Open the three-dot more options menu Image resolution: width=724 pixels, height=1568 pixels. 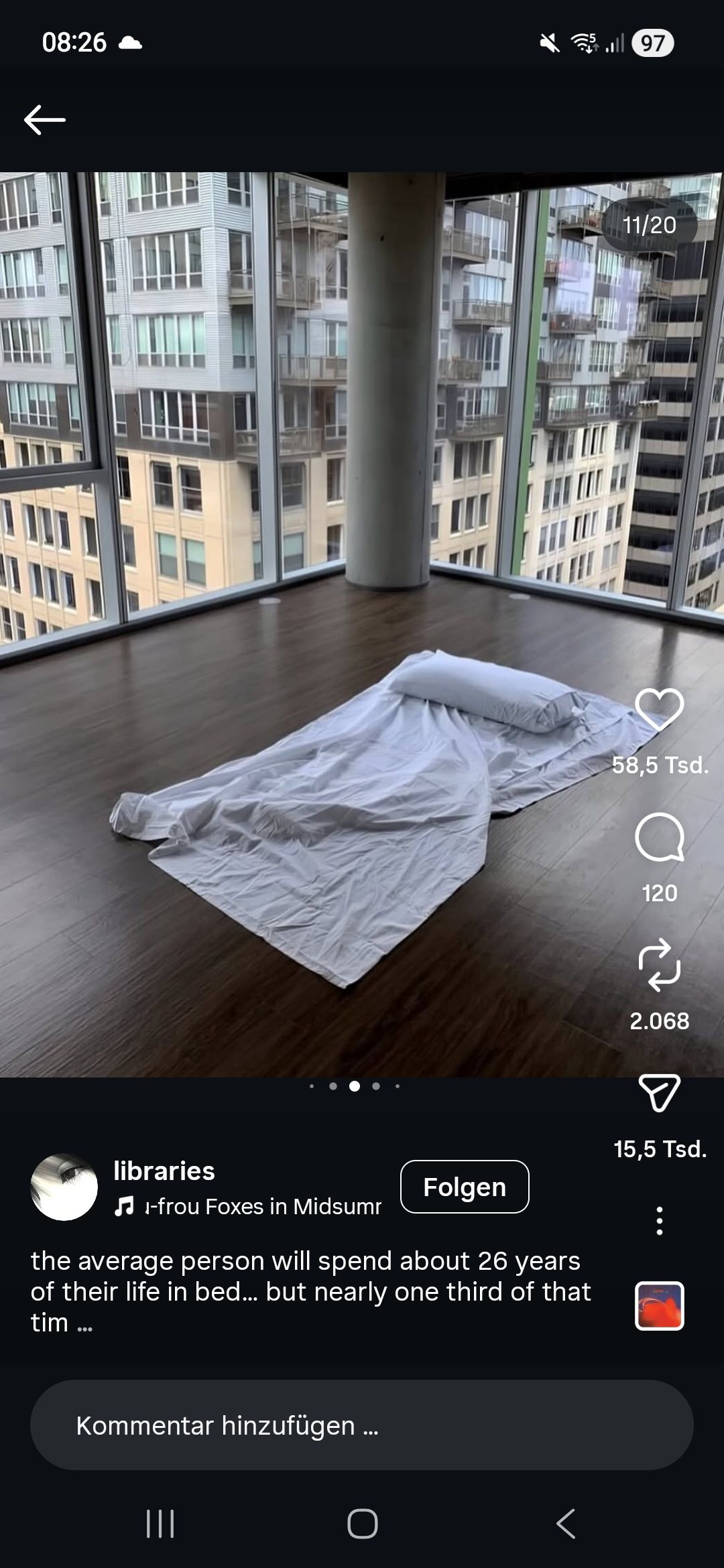[660, 1221]
